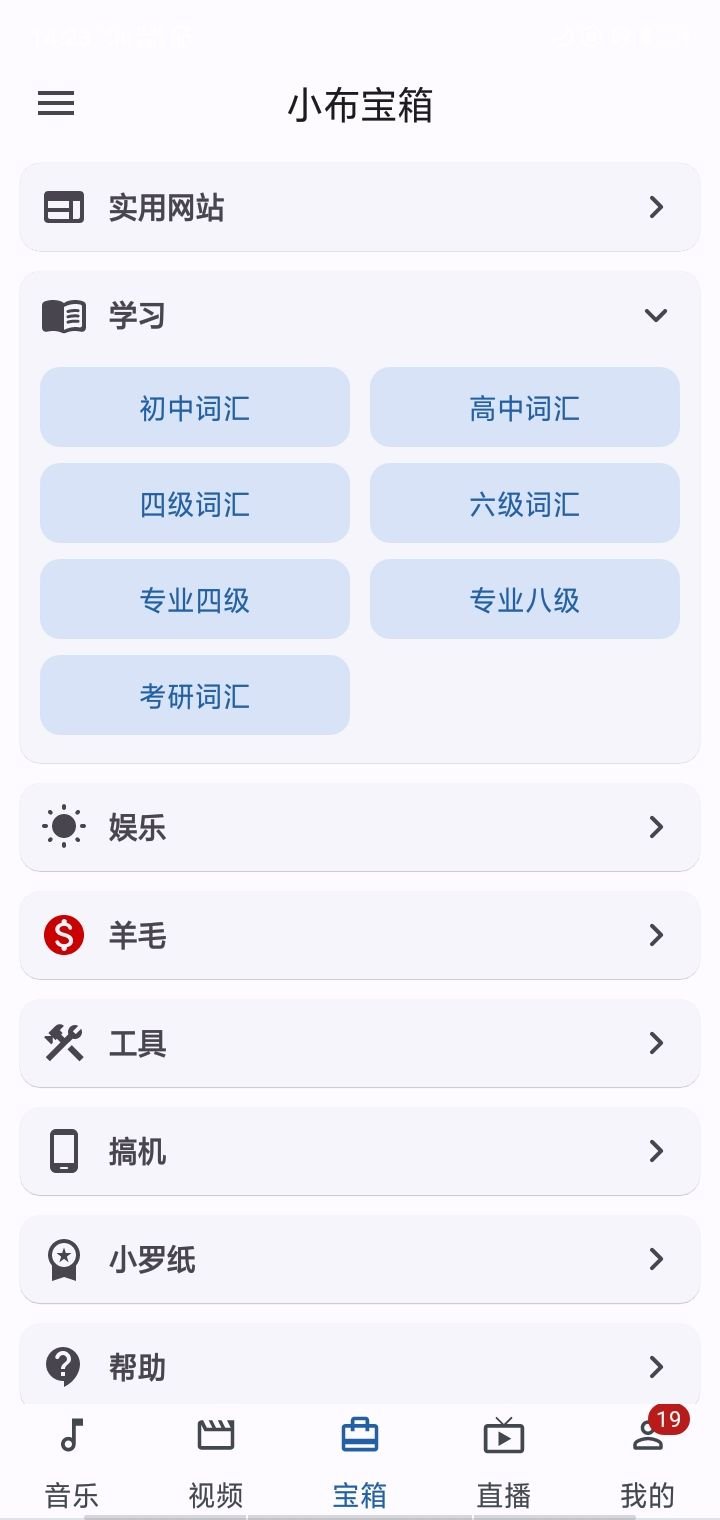Click the 娱乐 sun icon
Viewport: 720px width, 1520px height.
pyautogui.click(x=64, y=827)
